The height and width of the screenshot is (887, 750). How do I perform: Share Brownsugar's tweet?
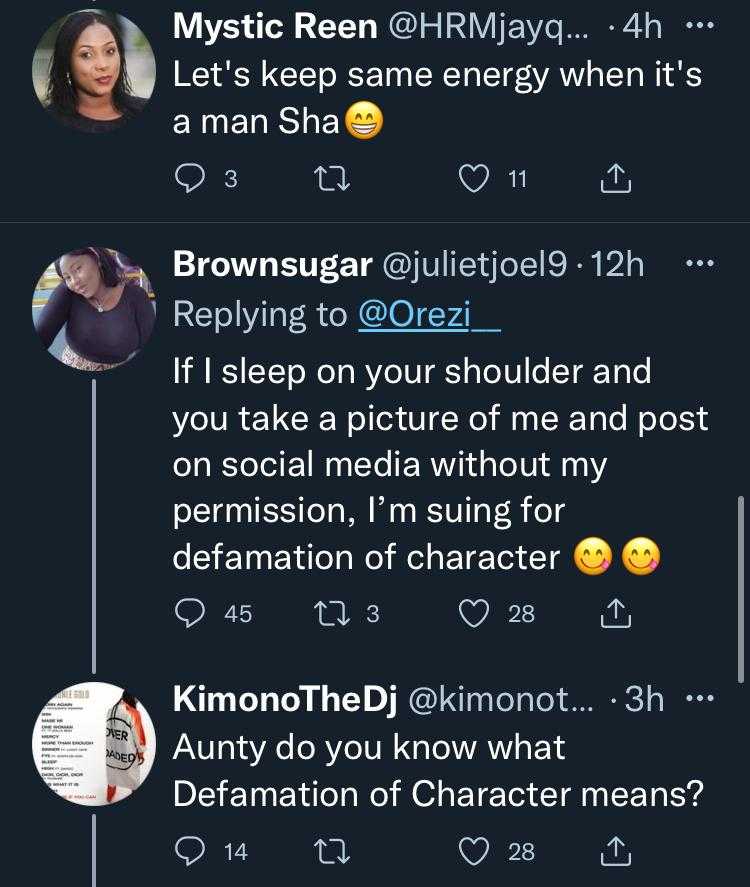click(x=616, y=614)
